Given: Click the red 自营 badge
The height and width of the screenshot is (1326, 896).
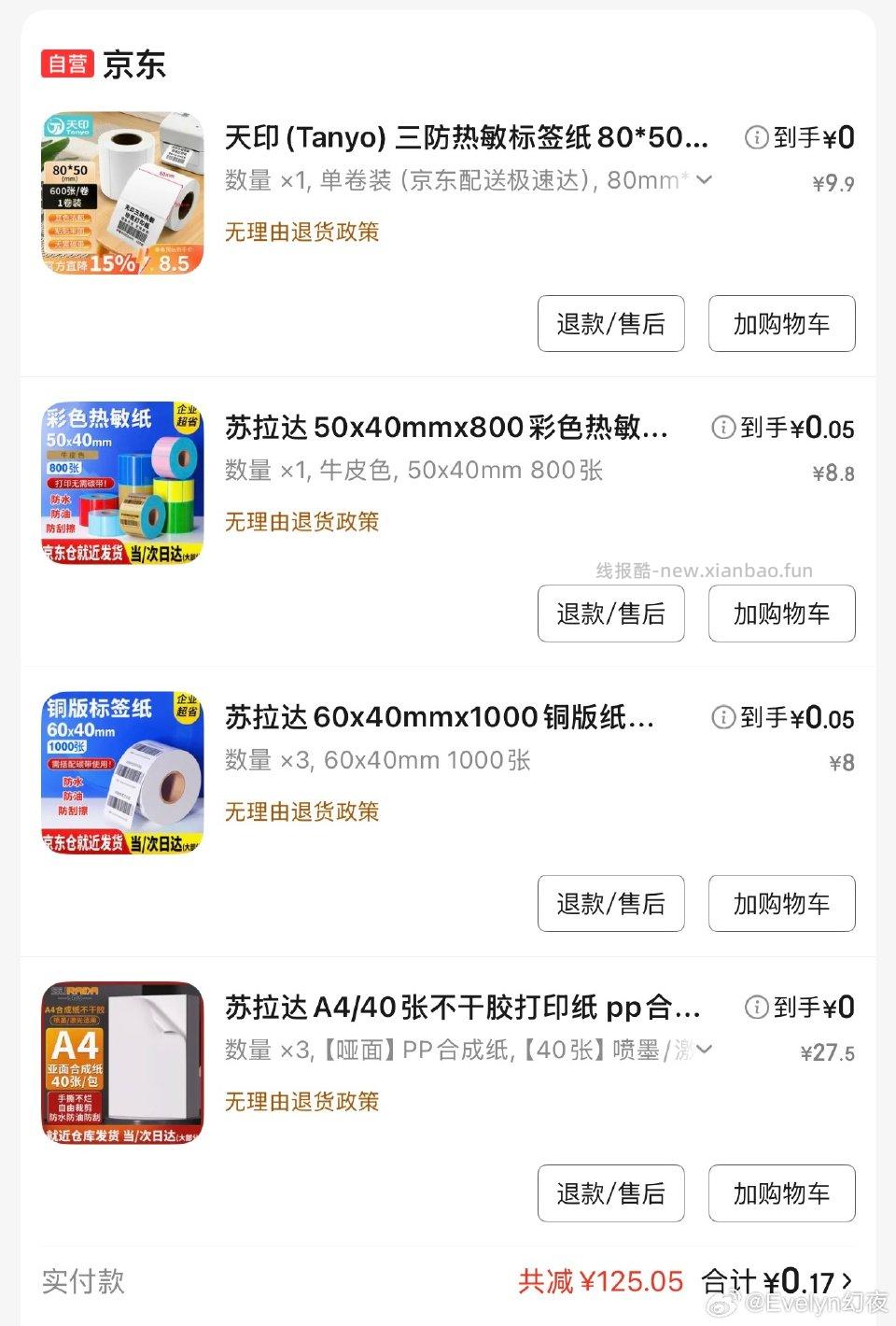Looking at the screenshot, I should pyautogui.click(x=67, y=64).
